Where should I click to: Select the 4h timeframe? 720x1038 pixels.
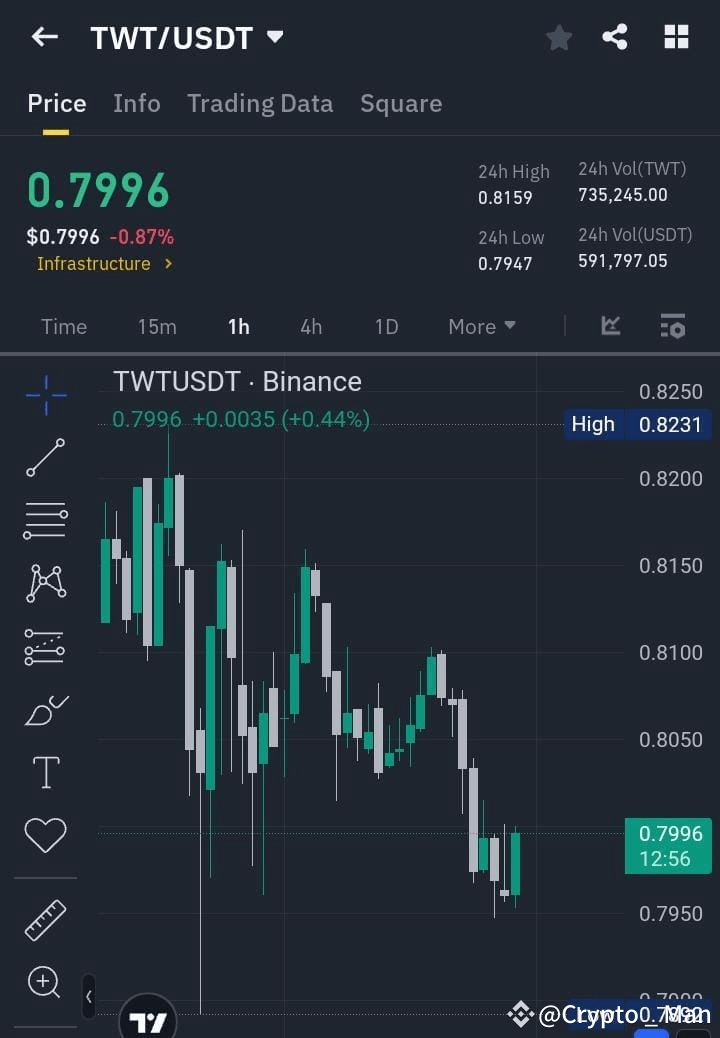tap(310, 326)
